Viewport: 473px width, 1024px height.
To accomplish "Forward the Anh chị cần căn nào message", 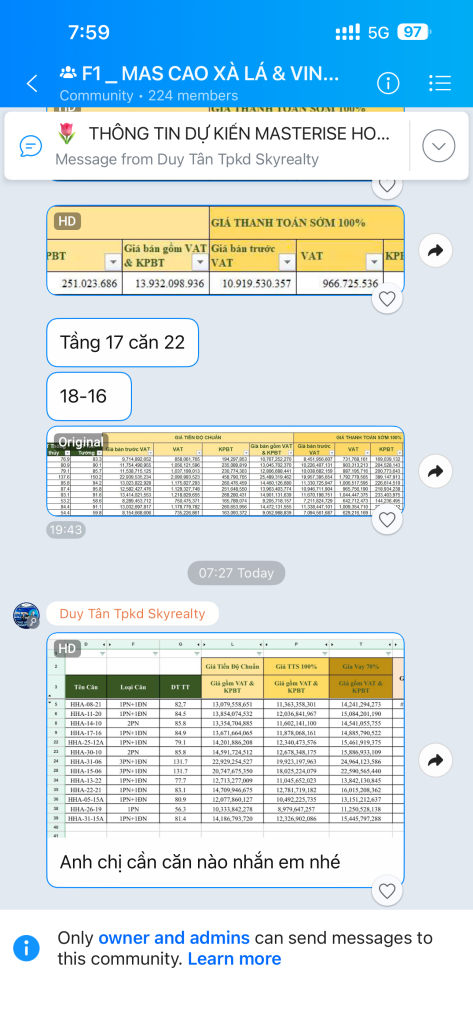I will click(x=436, y=760).
